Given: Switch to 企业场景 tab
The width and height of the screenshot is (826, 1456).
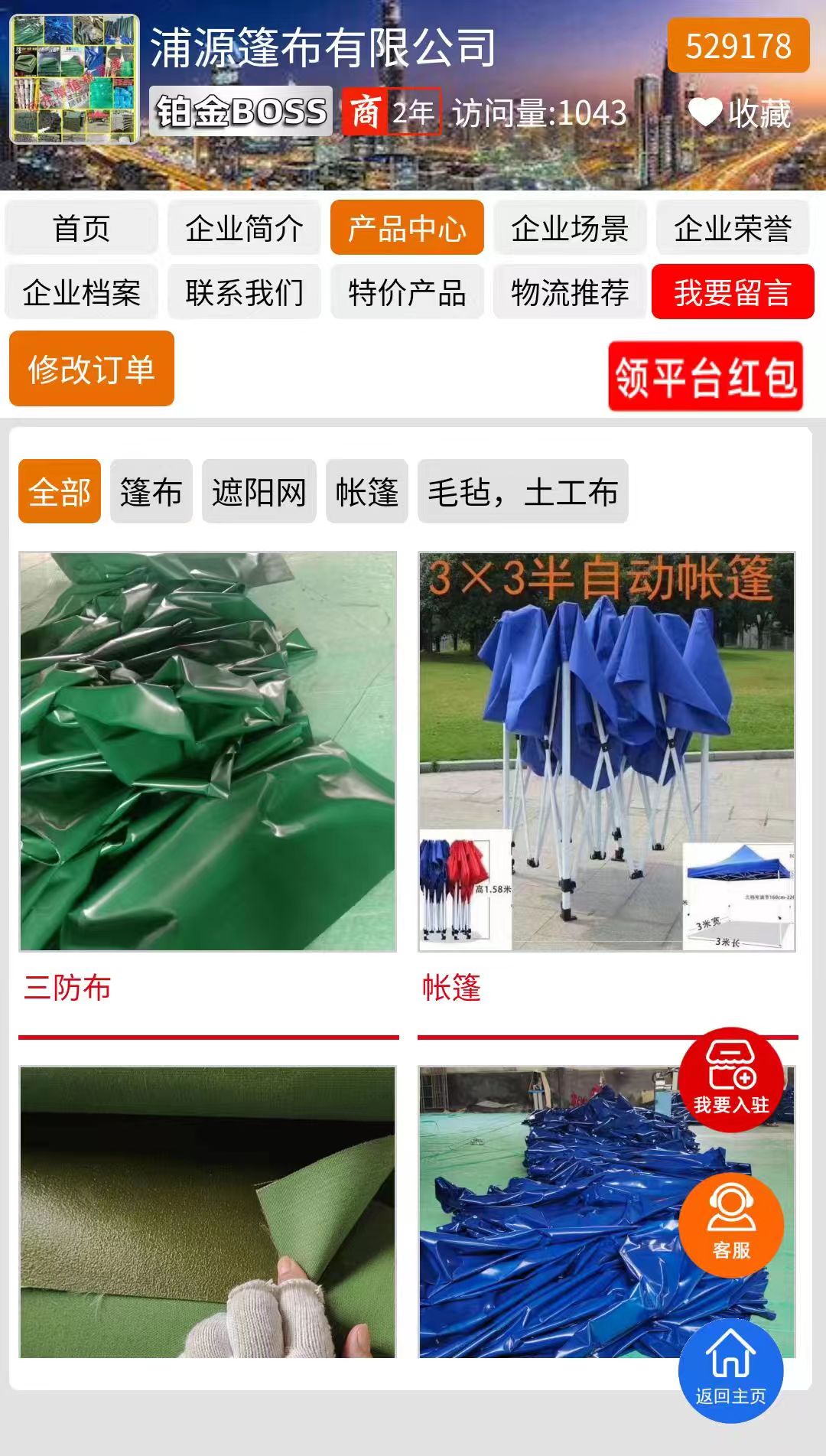Looking at the screenshot, I should point(570,228).
